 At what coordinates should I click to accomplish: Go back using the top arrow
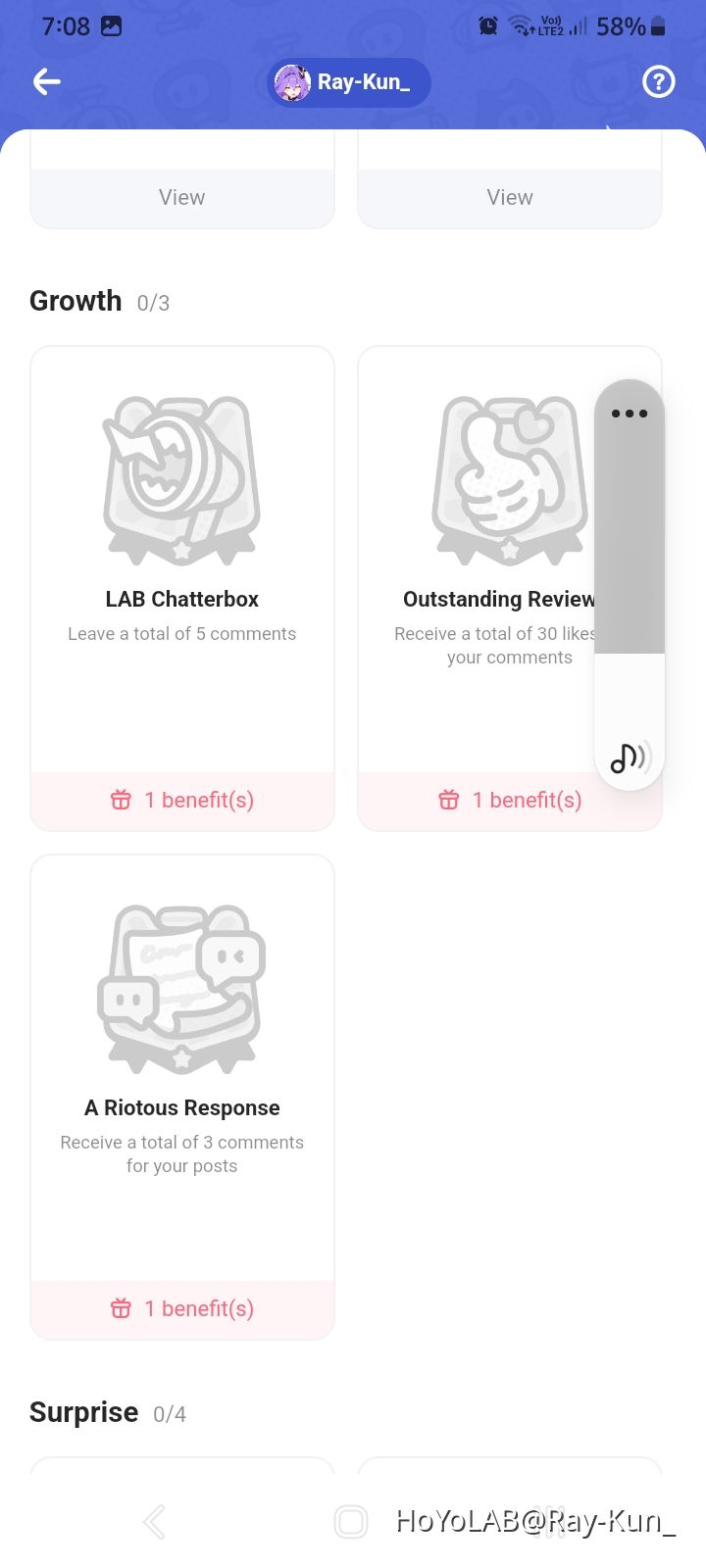pyautogui.click(x=47, y=82)
